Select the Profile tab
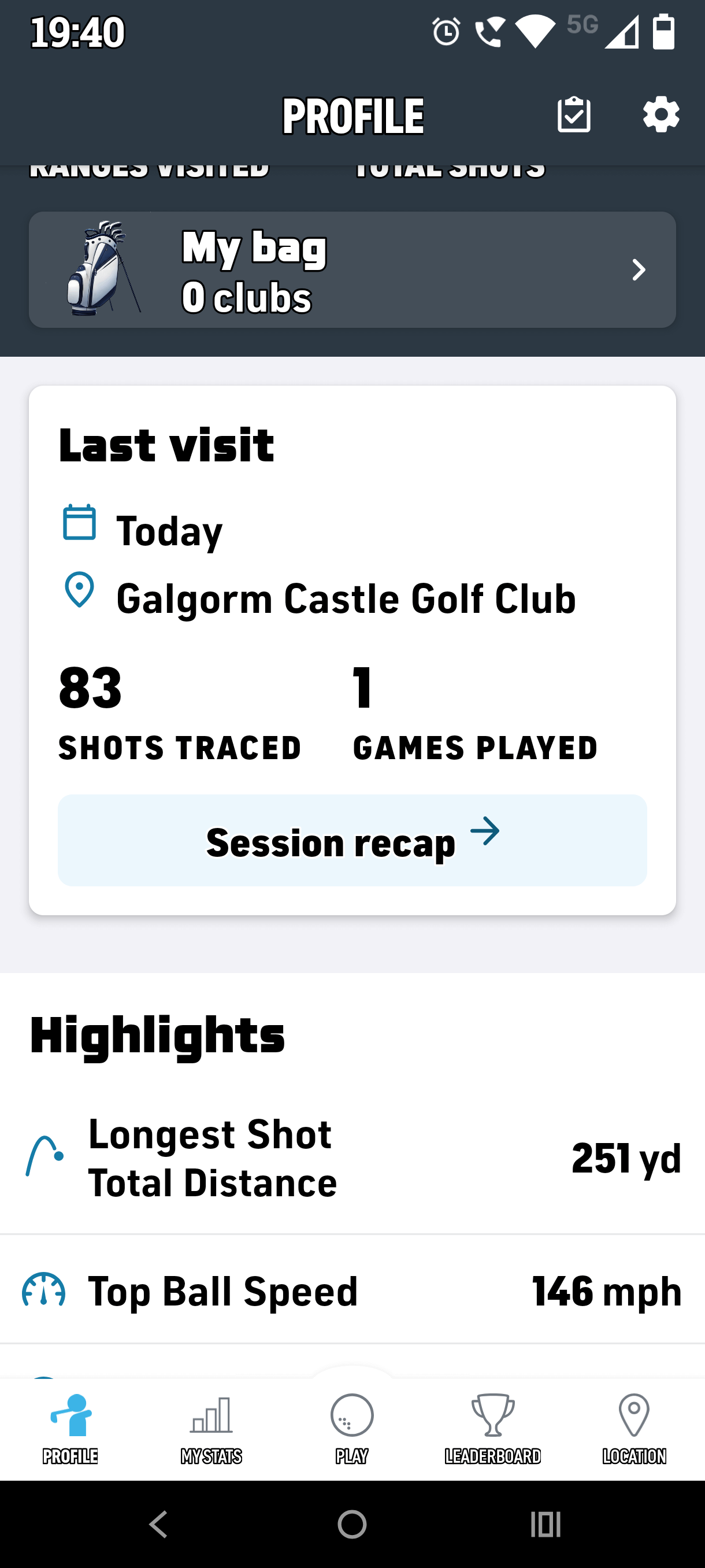Viewport: 705px width, 1568px height. [x=70, y=1428]
